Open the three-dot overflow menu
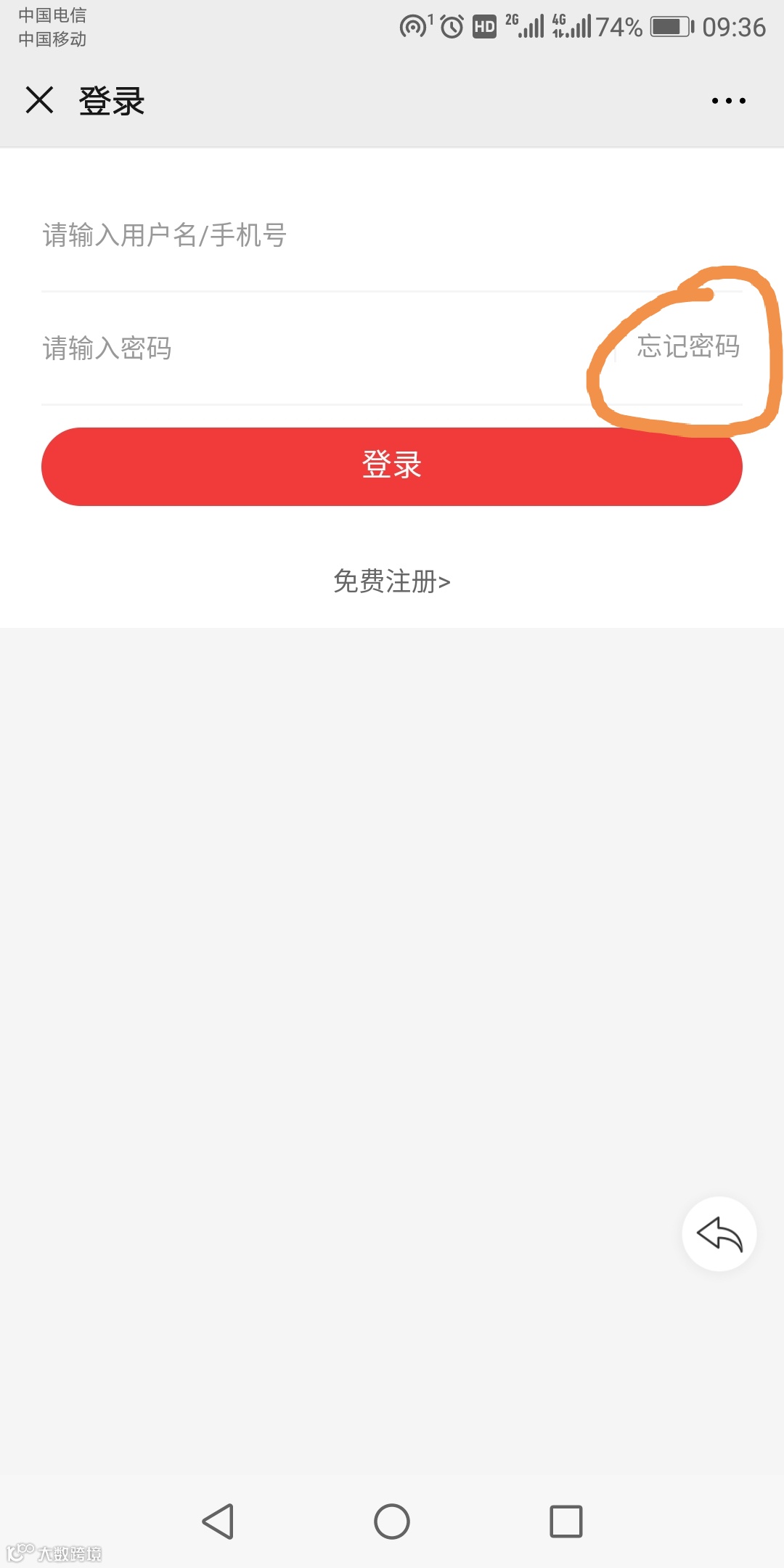 [728, 101]
